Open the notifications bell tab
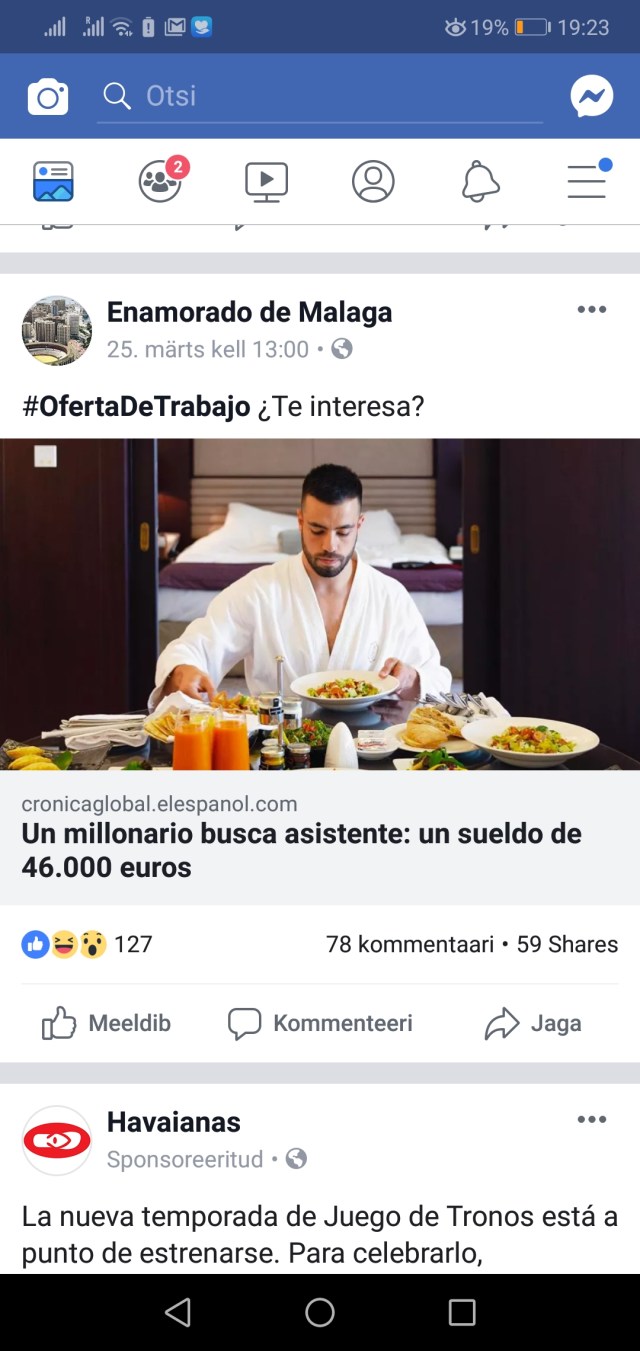The image size is (640, 1351). coord(480,182)
